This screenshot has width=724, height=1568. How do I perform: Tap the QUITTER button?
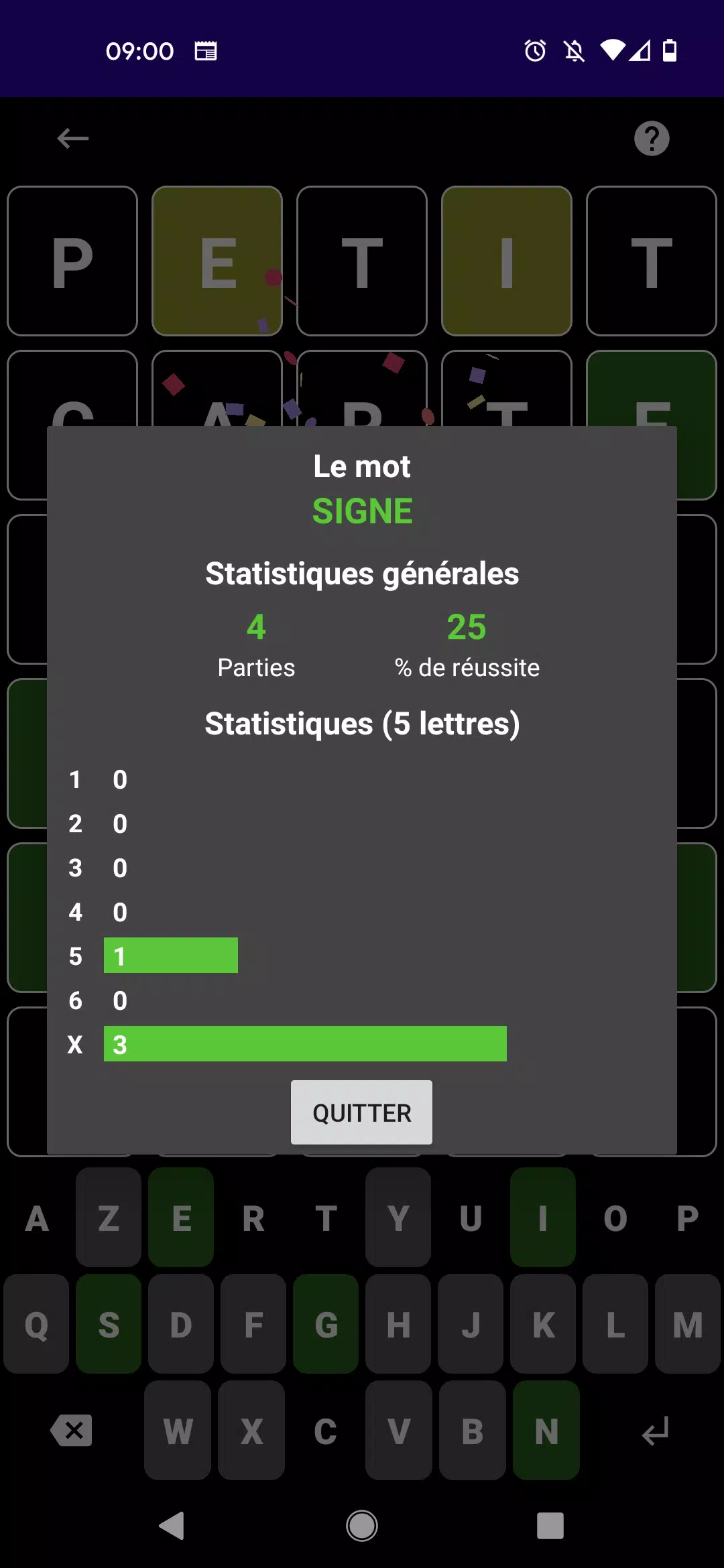pos(361,1112)
